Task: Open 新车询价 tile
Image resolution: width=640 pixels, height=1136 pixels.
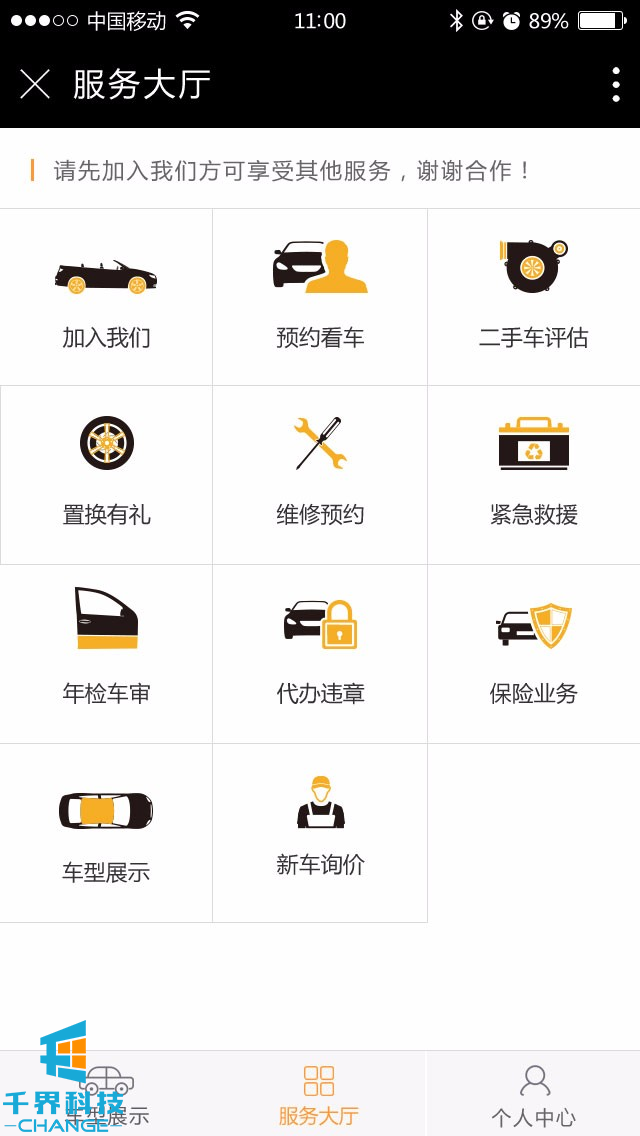Action: click(x=320, y=833)
